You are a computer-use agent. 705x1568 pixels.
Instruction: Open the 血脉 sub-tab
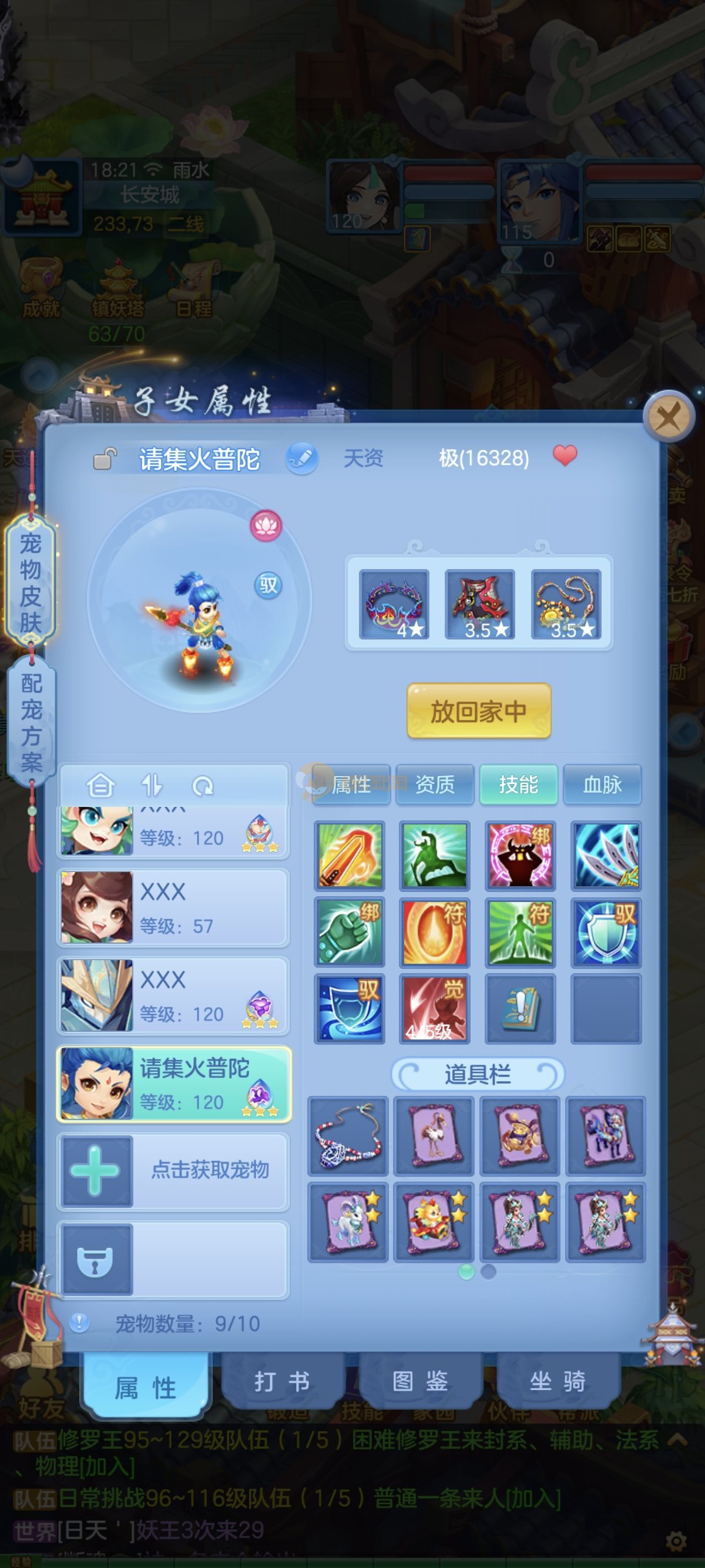click(602, 785)
